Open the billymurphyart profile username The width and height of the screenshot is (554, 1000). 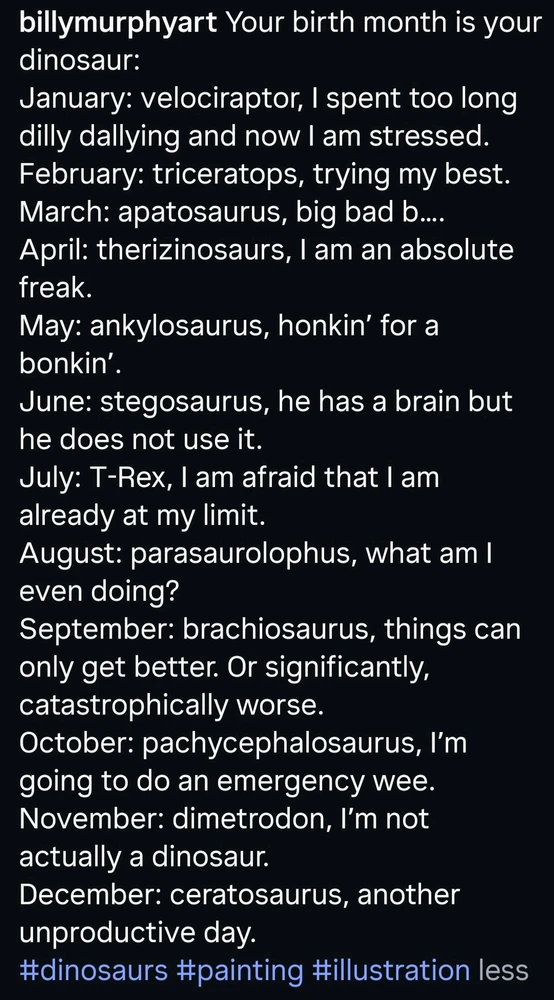(119, 25)
